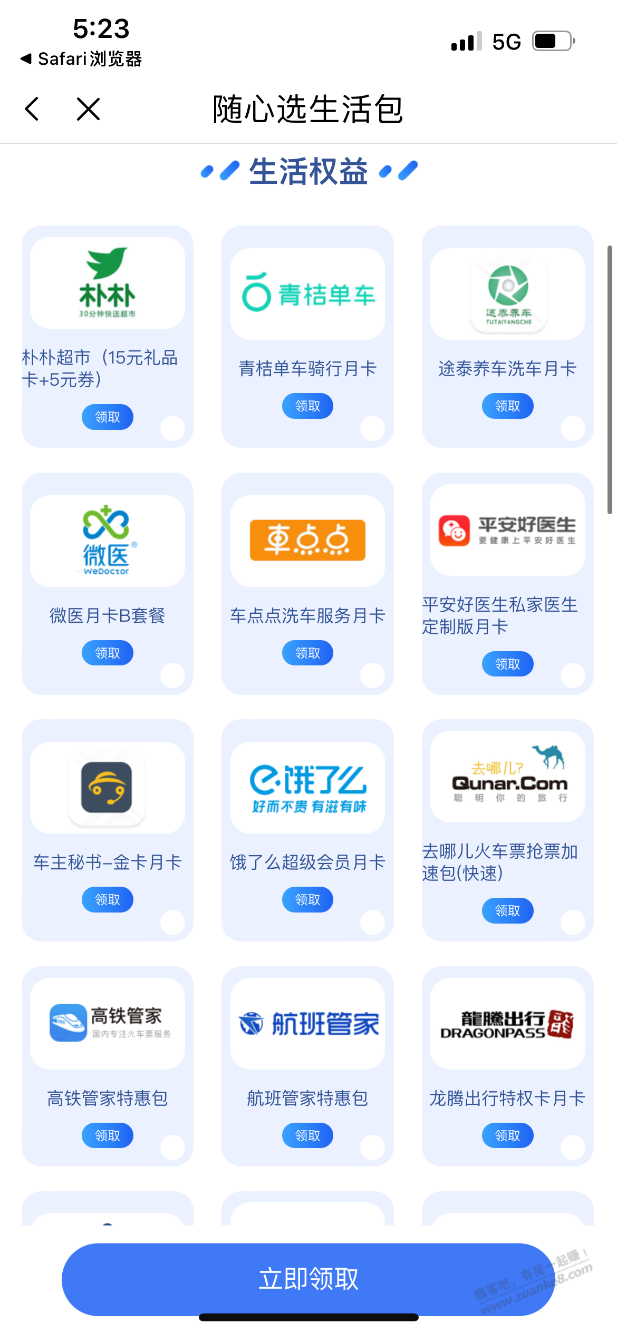Tap 领取 under 平安好医生私家医生定制版月卡
Image resolution: width=617 pixels, height=1334 pixels.
[x=507, y=664]
